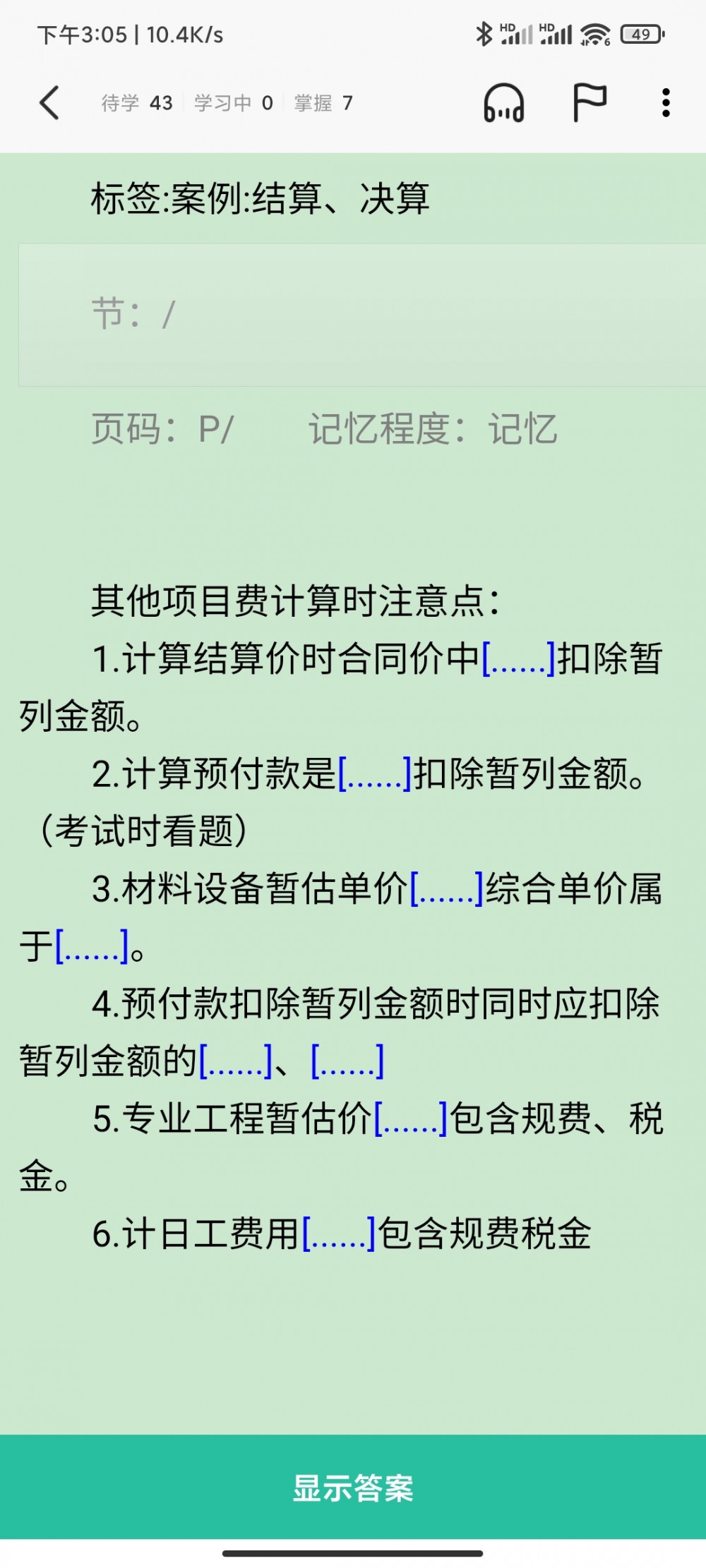Reveal the blank after 计日工费用
The height and width of the screenshot is (1568, 706).
[x=339, y=1234]
